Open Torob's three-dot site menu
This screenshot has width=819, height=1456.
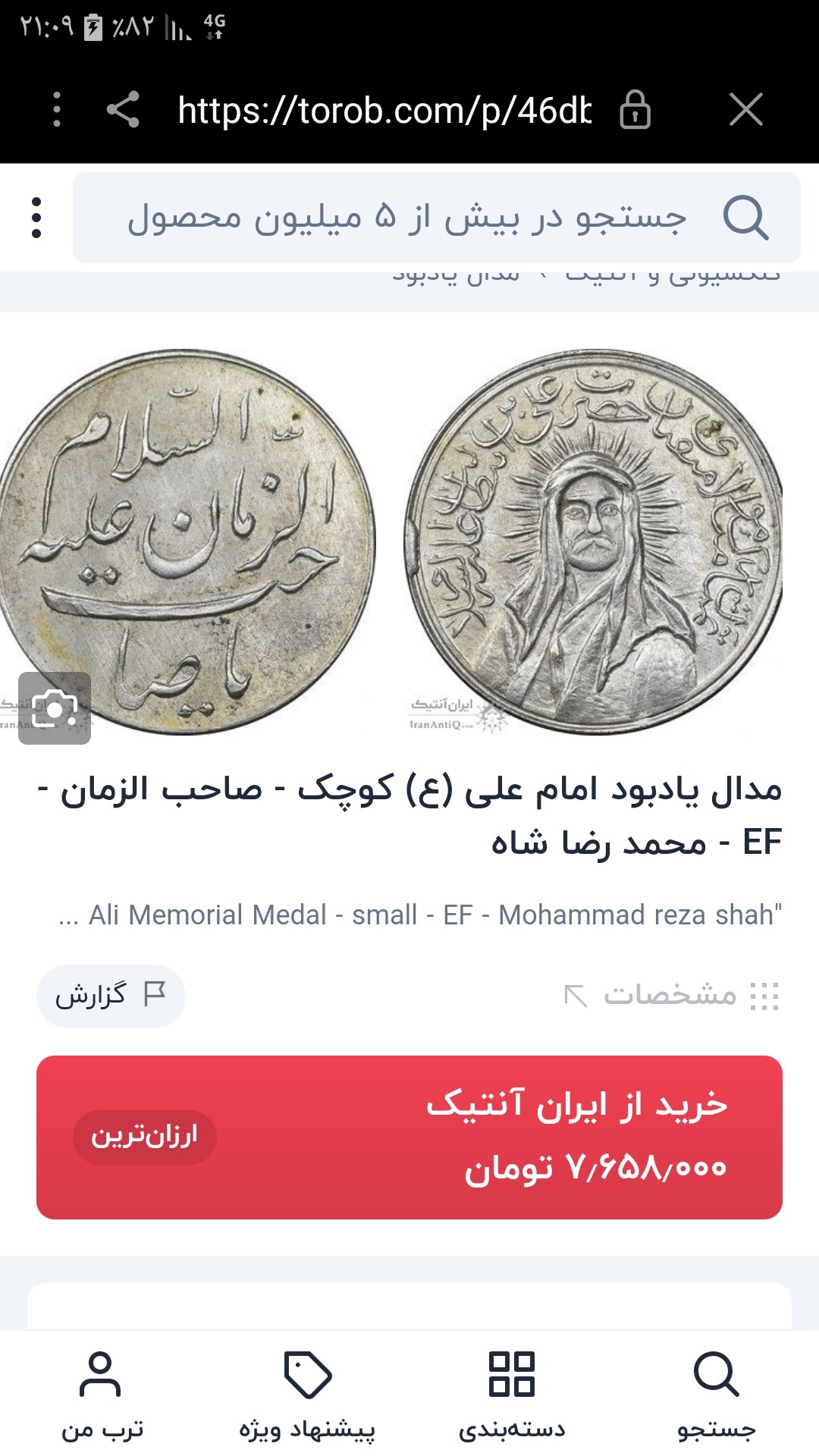36,218
